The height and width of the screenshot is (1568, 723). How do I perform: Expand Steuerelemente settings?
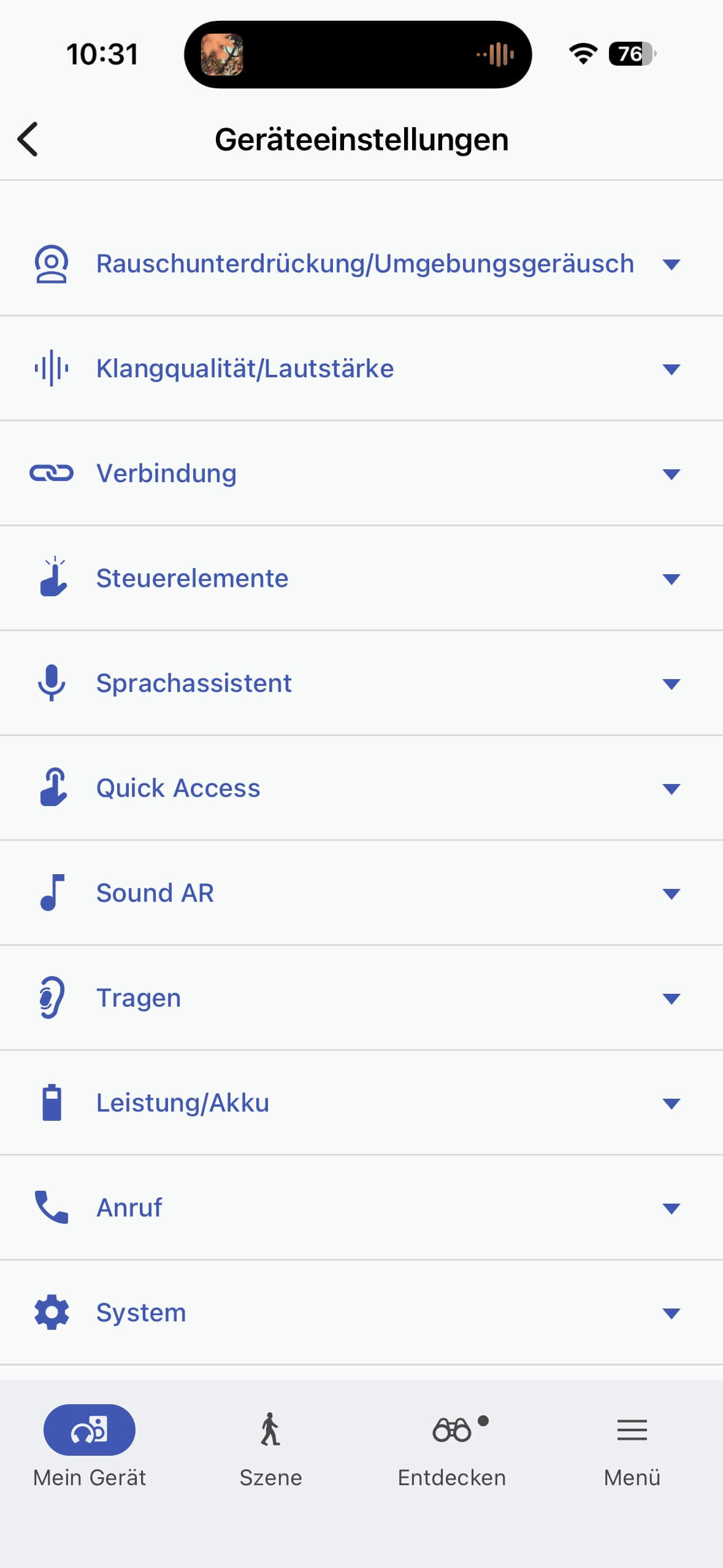pos(361,578)
